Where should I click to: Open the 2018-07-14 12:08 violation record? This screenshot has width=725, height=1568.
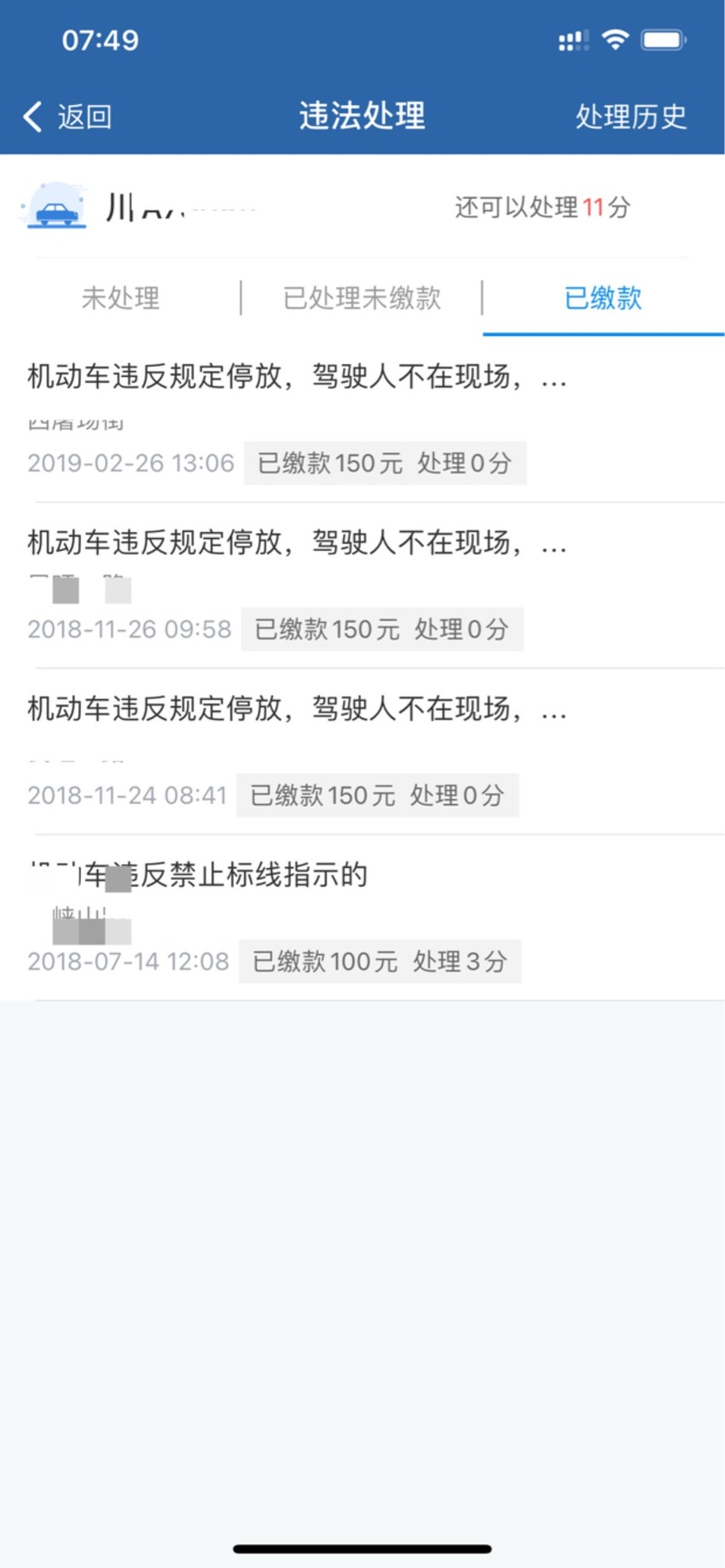coord(362,918)
